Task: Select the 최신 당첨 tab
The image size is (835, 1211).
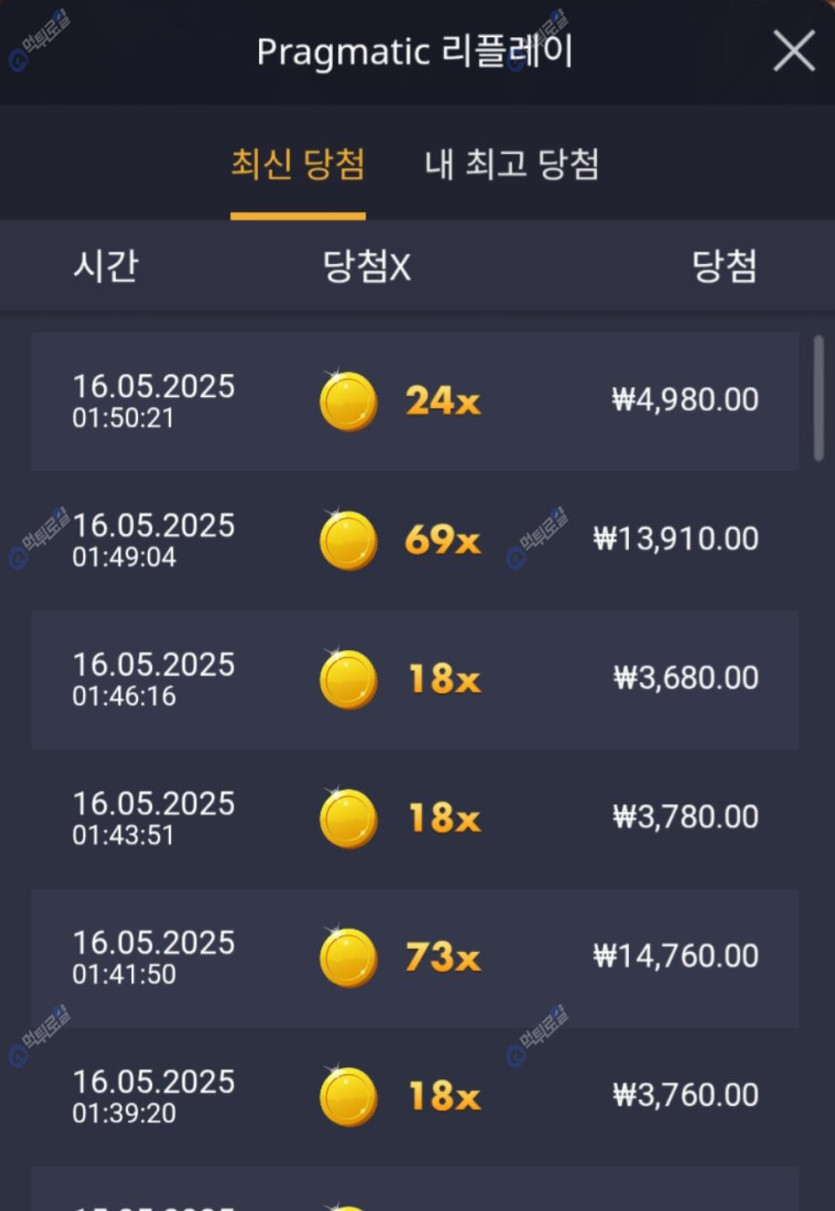Action: click(x=298, y=165)
